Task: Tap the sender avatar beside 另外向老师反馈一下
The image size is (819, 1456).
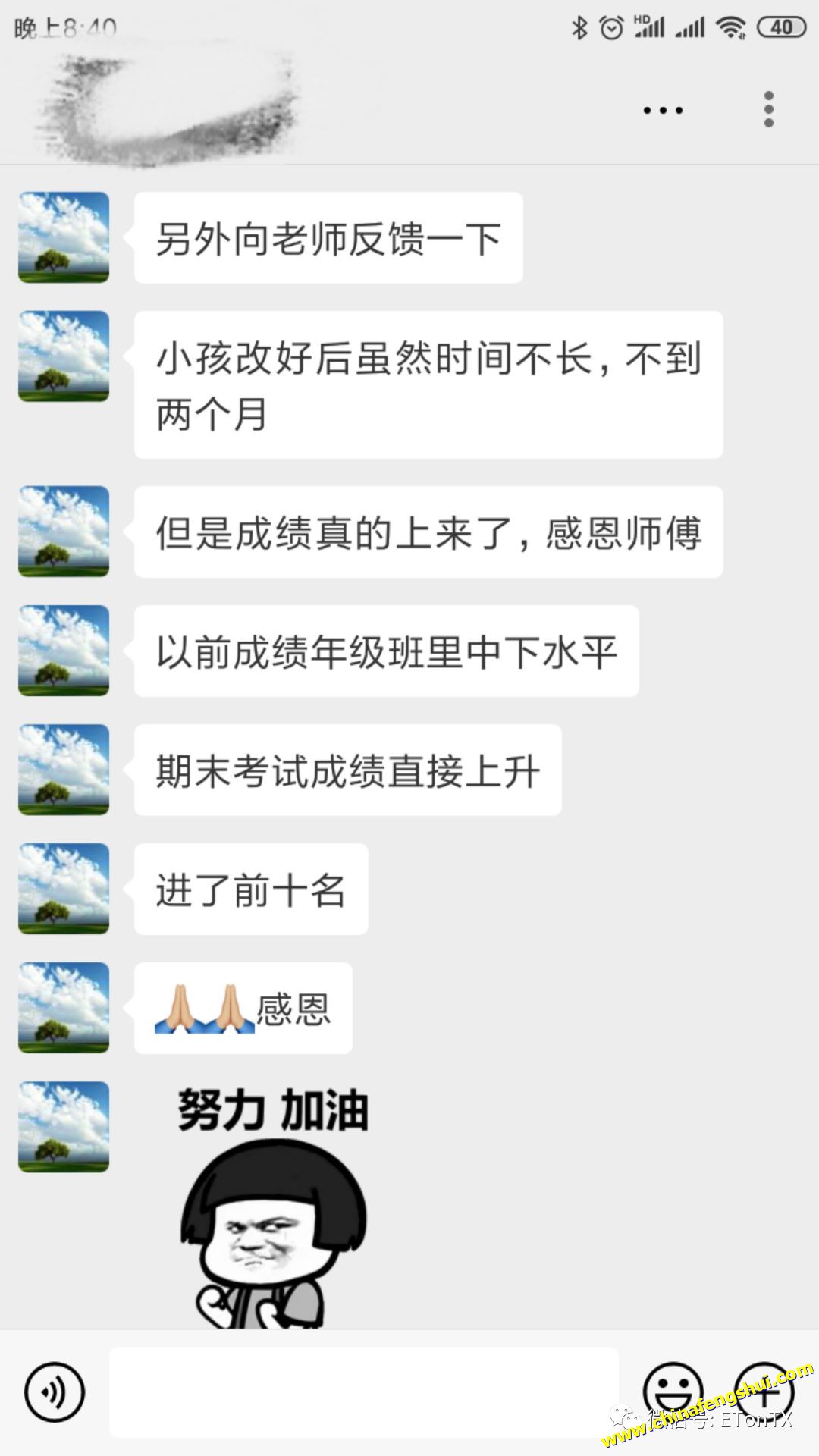Action: point(64,237)
